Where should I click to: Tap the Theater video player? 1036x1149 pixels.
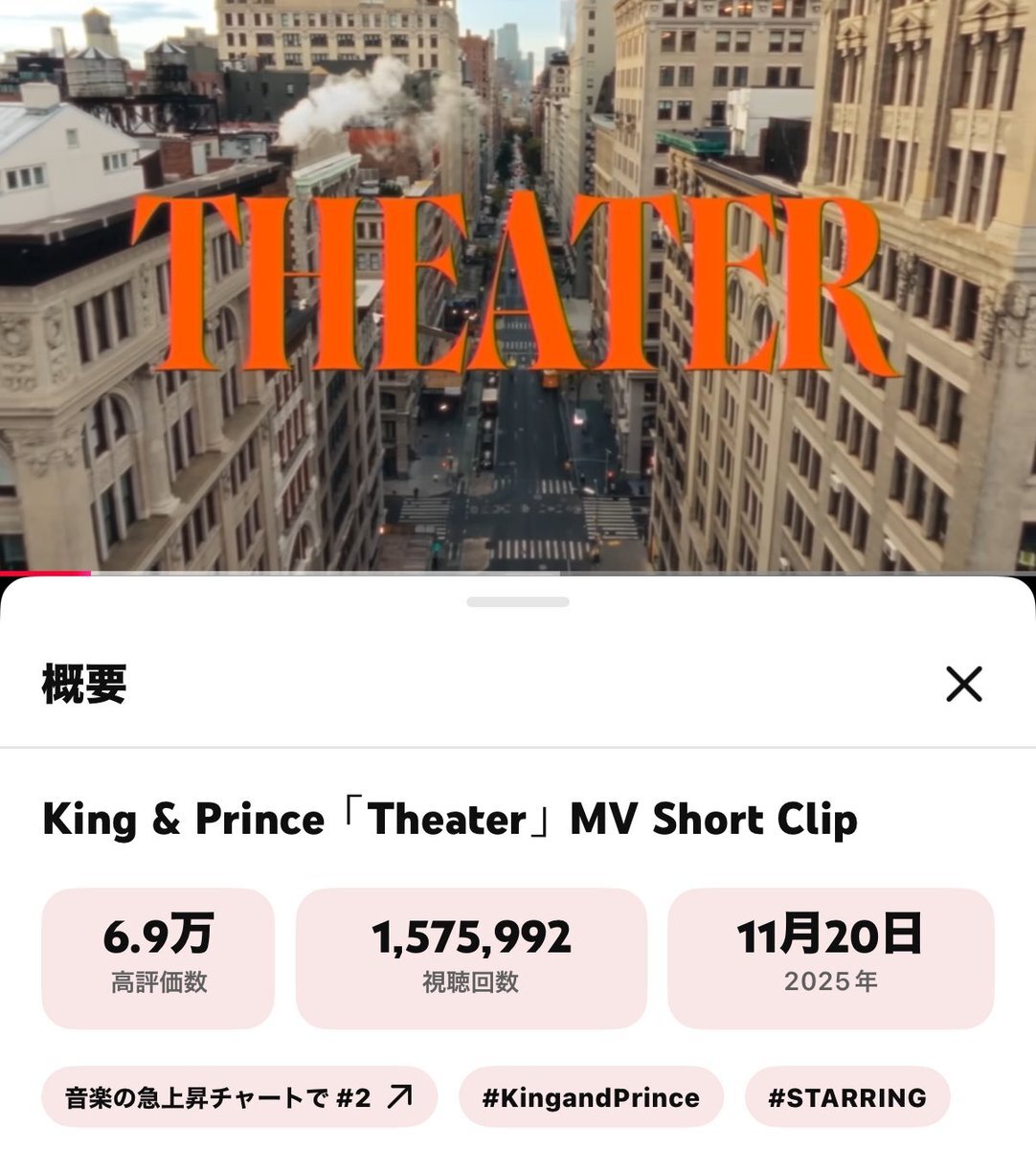point(517,287)
